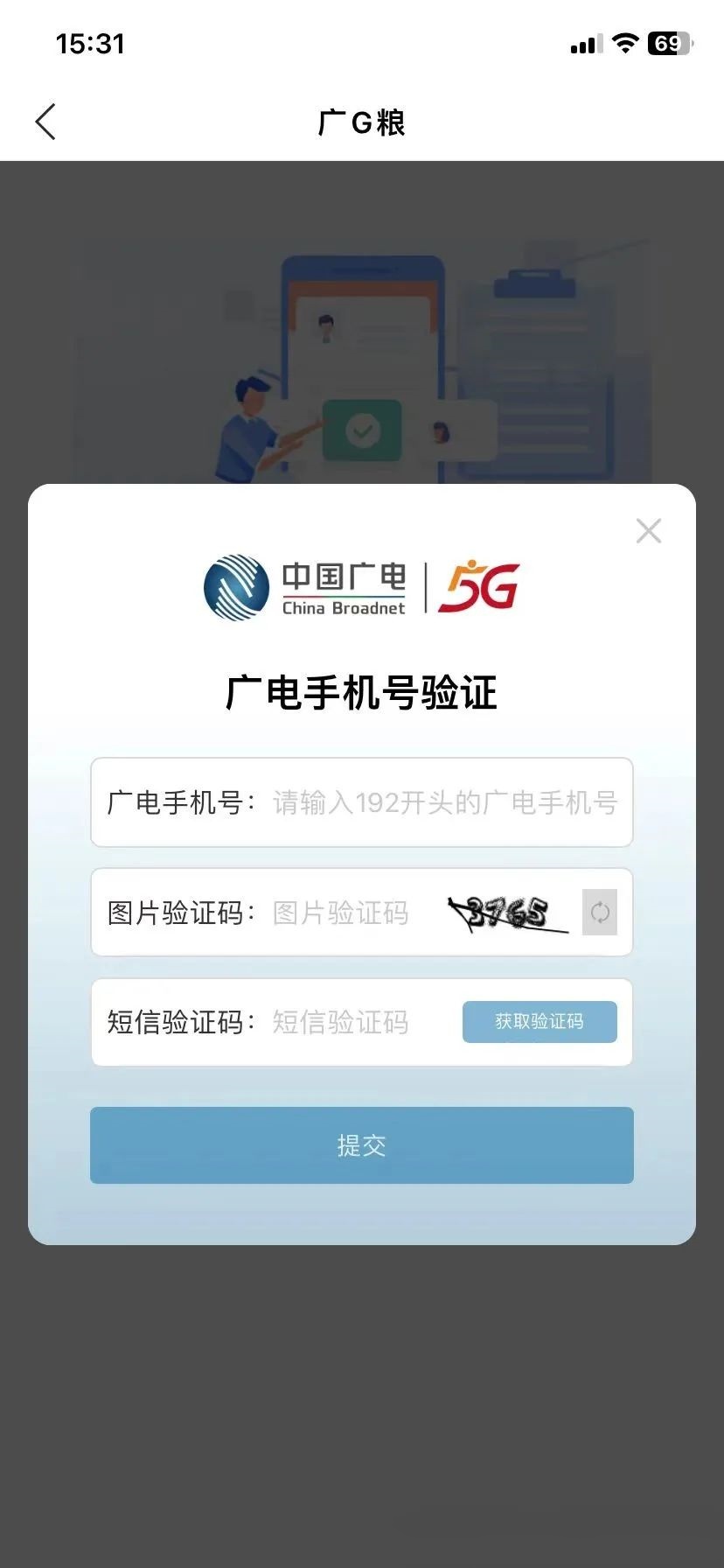Go back from the 广G粮 page
The height and width of the screenshot is (1568, 724).
click(45, 122)
